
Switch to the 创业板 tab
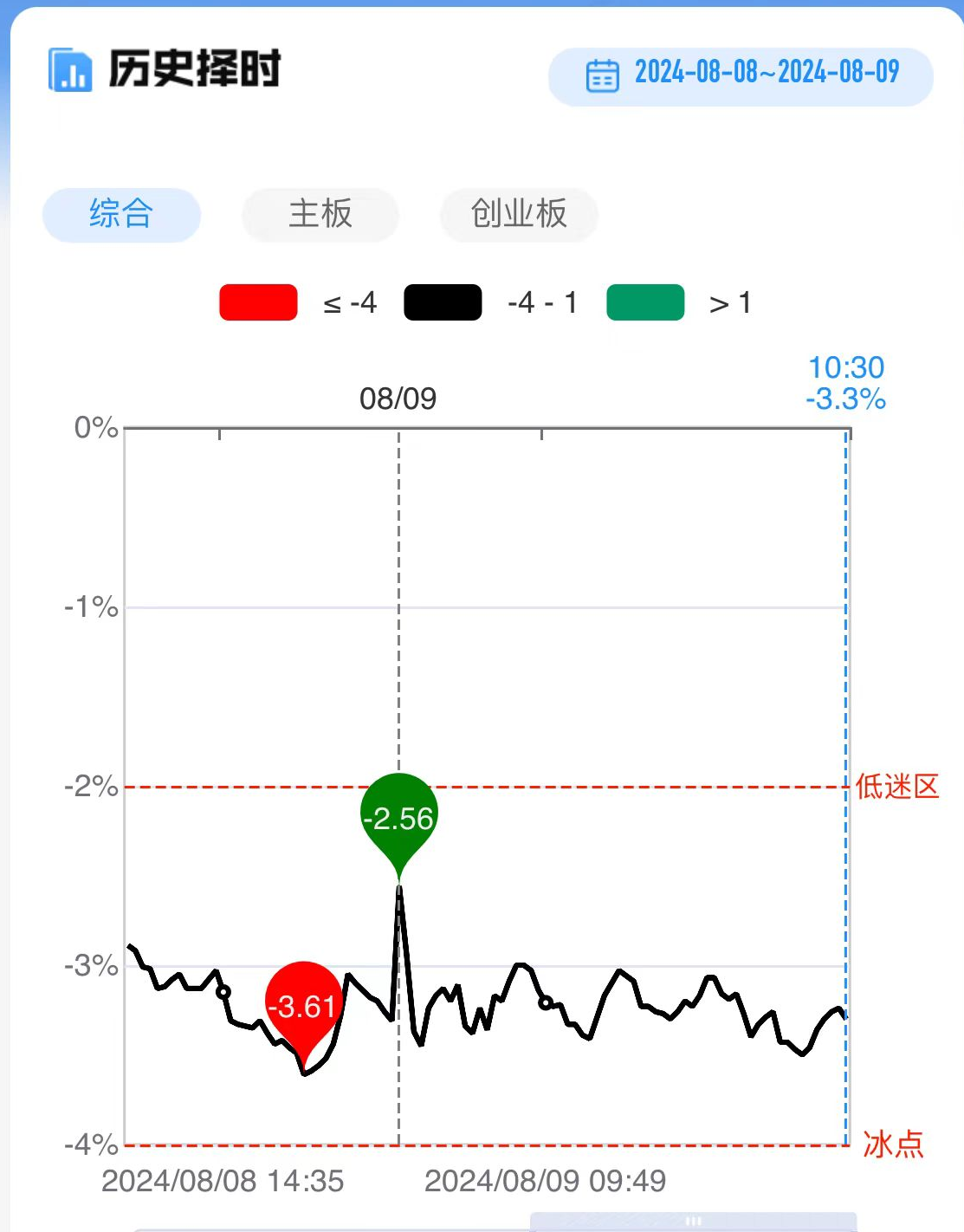click(519, 214)
